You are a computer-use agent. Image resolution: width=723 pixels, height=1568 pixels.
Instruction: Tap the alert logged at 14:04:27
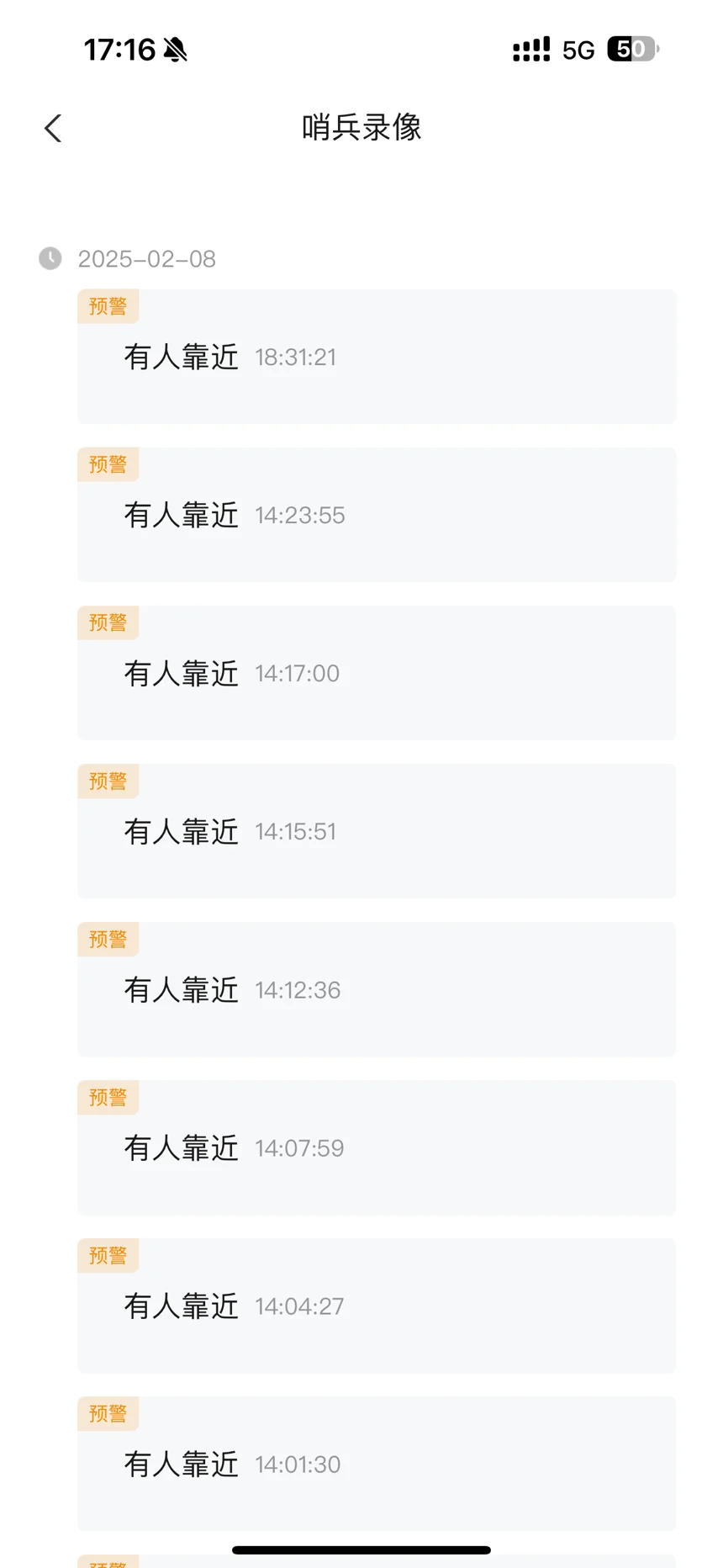pyautogui.click(x=377, y=1306)
